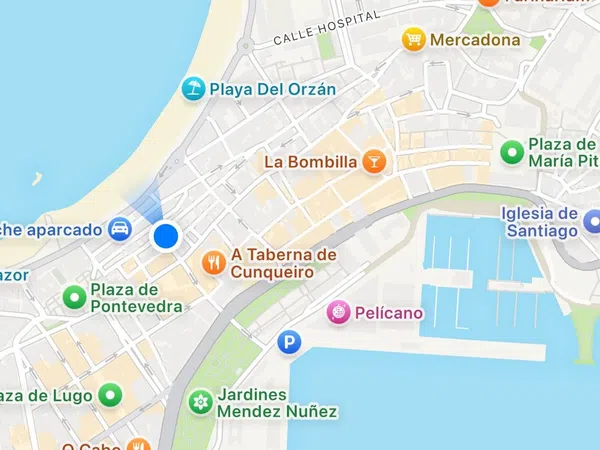
Task: Open Plaza de Pontevedra pin
Action: click(74, 297)
